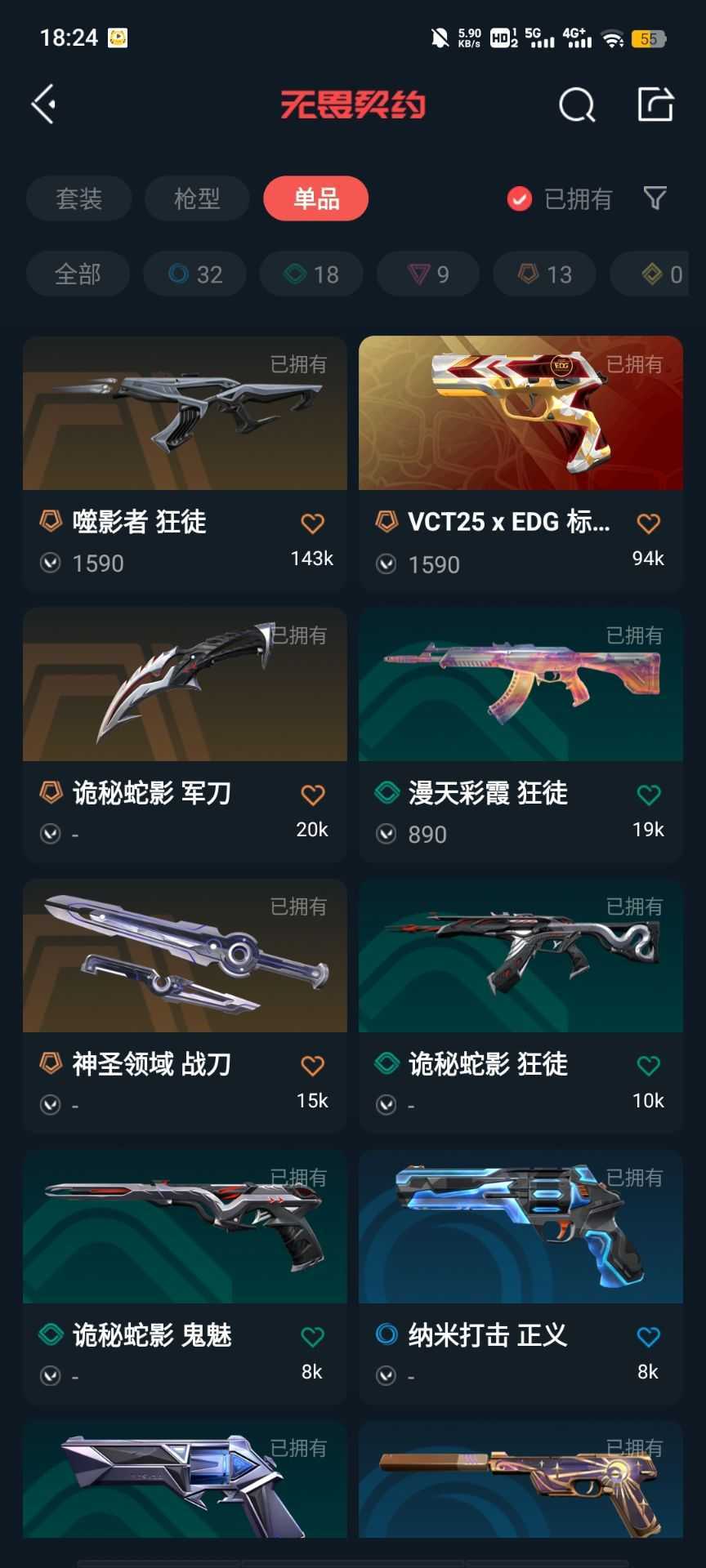This screenshot has width=706, height=1568.
Task: Open the 诡秘蛇影 军刀 card
Action: click(x=185, y=734)
